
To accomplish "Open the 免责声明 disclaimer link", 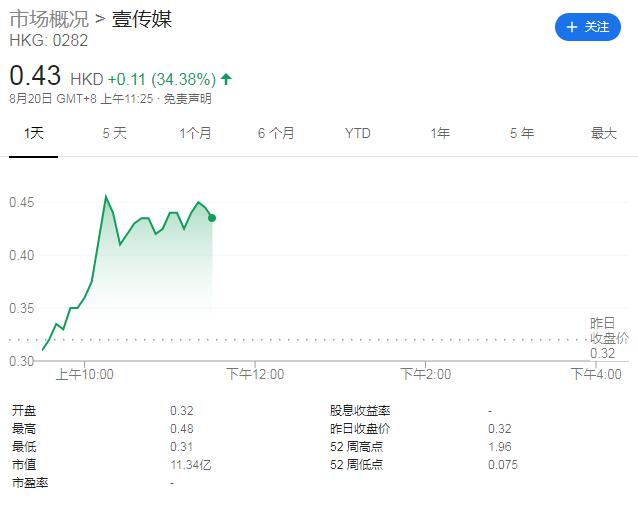I will [188, 99].
